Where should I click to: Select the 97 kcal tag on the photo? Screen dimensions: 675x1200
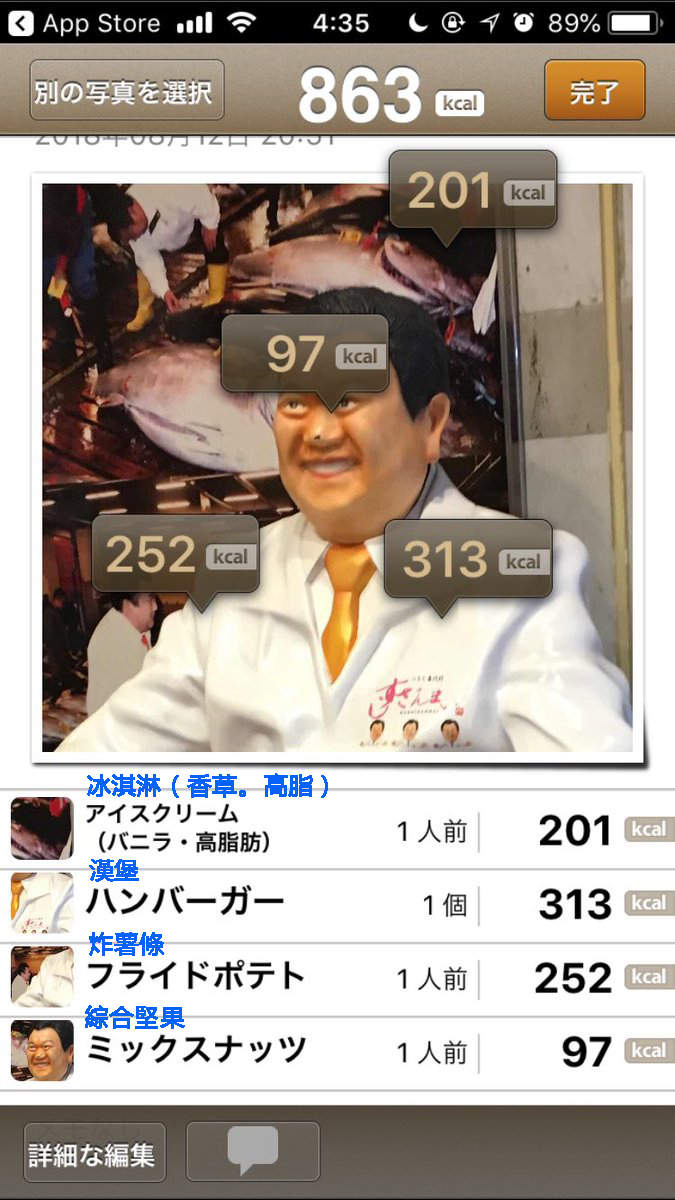tap(304, 354)
